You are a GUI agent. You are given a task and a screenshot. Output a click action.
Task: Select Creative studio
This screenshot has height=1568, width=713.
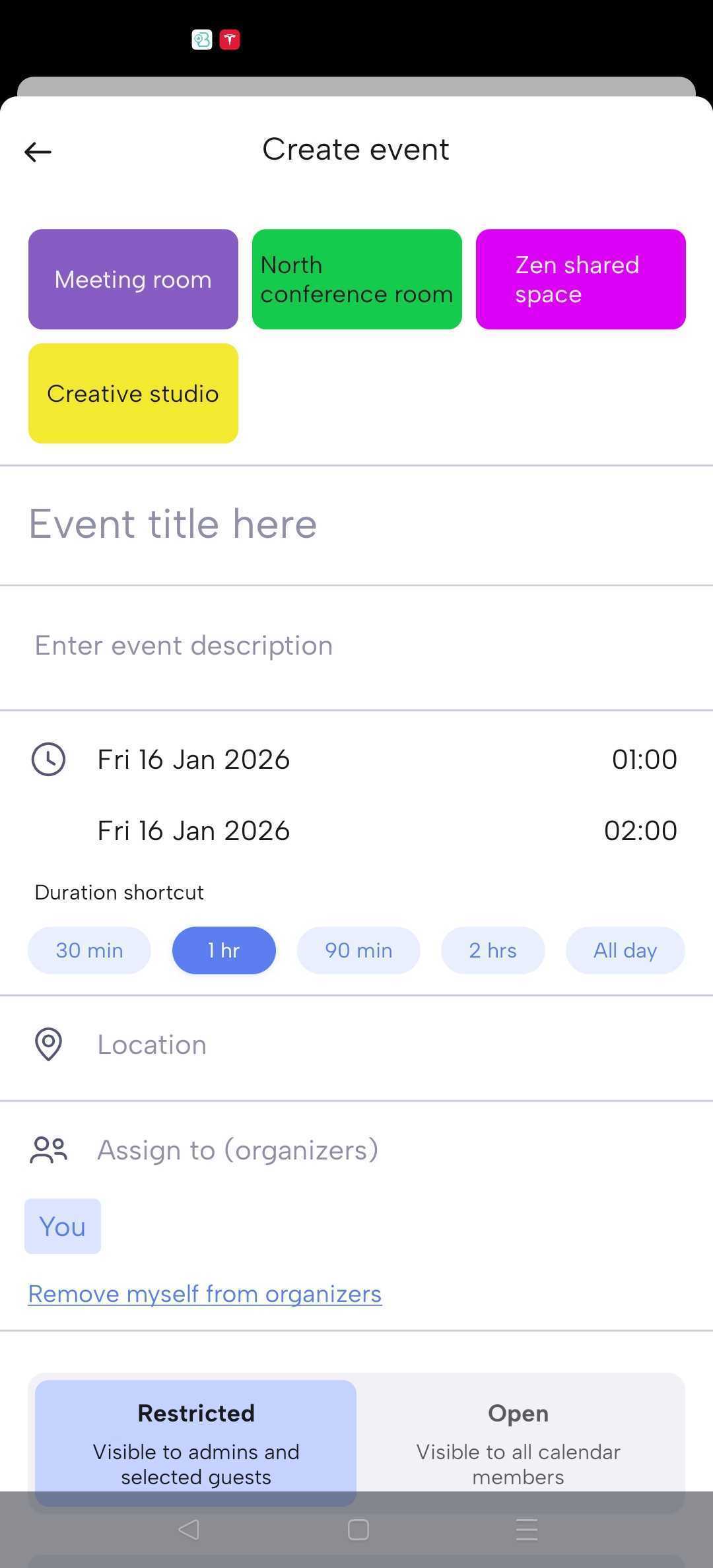[133, 393]
